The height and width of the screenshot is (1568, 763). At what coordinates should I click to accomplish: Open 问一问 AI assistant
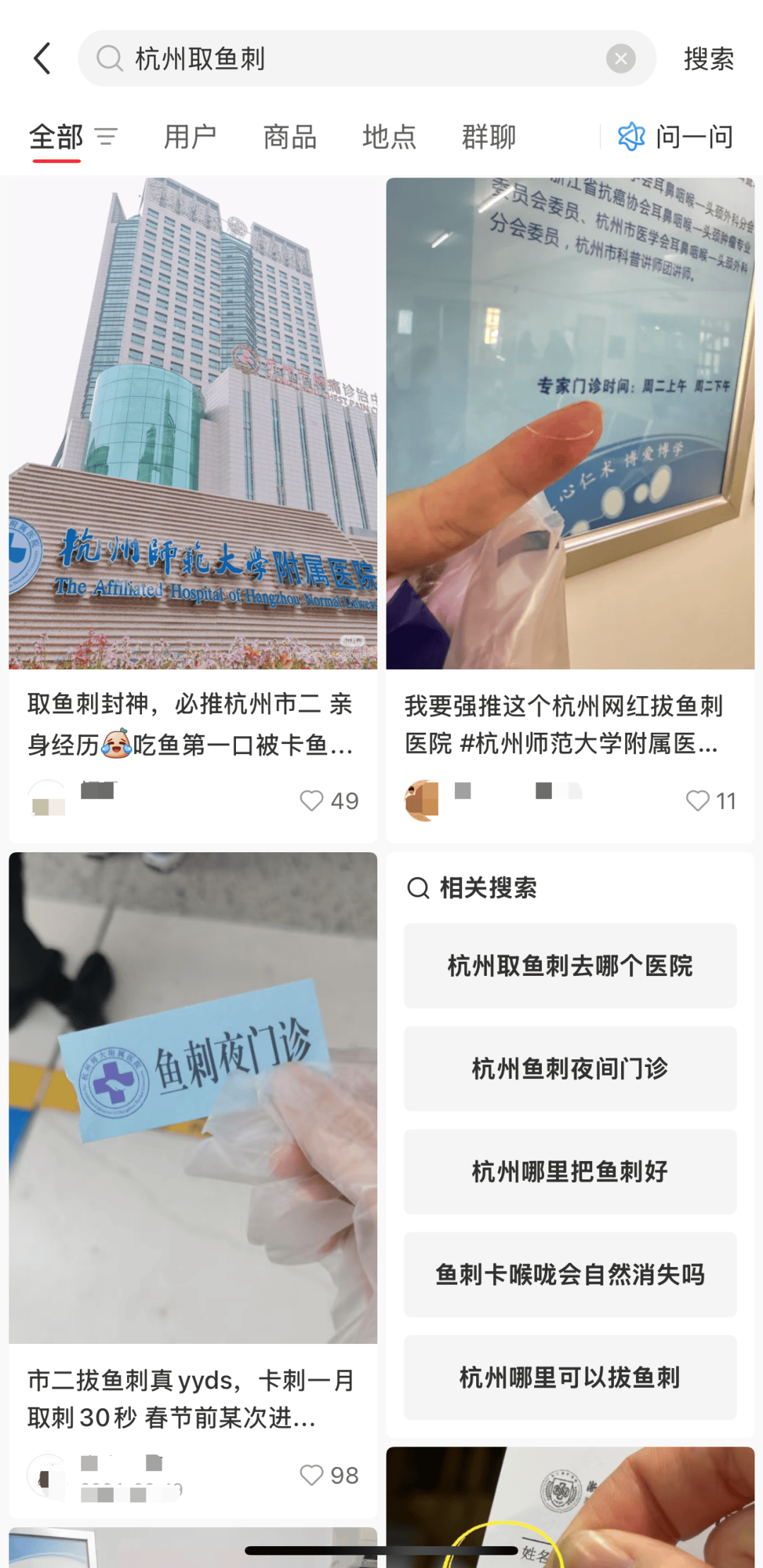coord(675,136)
